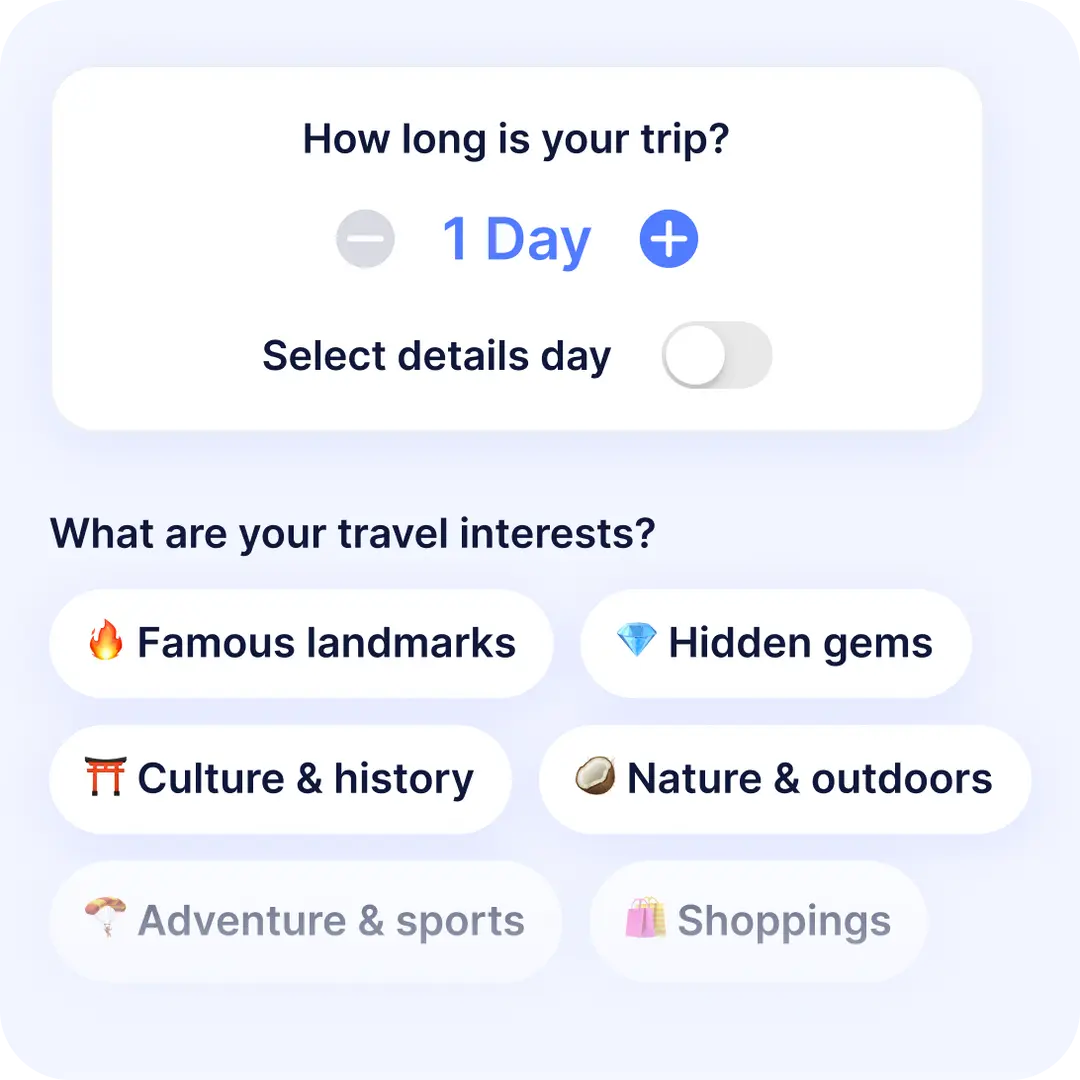Increase trip length with plus button
Screen dimensions: 1080x1080
[x=668, y=239]
